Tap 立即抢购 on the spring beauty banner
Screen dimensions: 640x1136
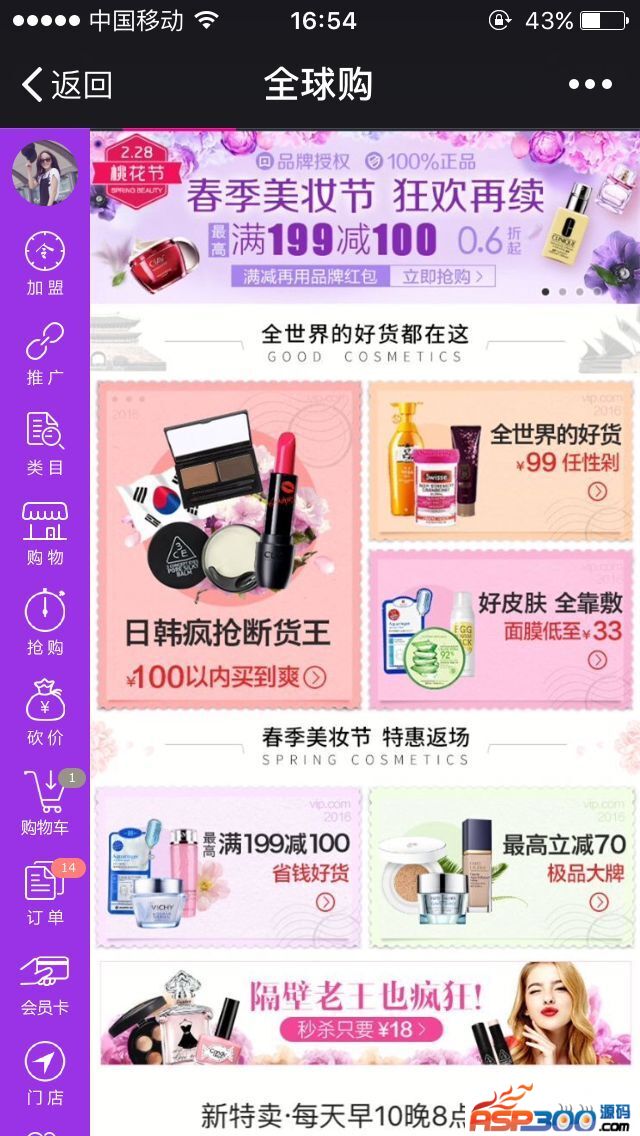pos(442,276)
